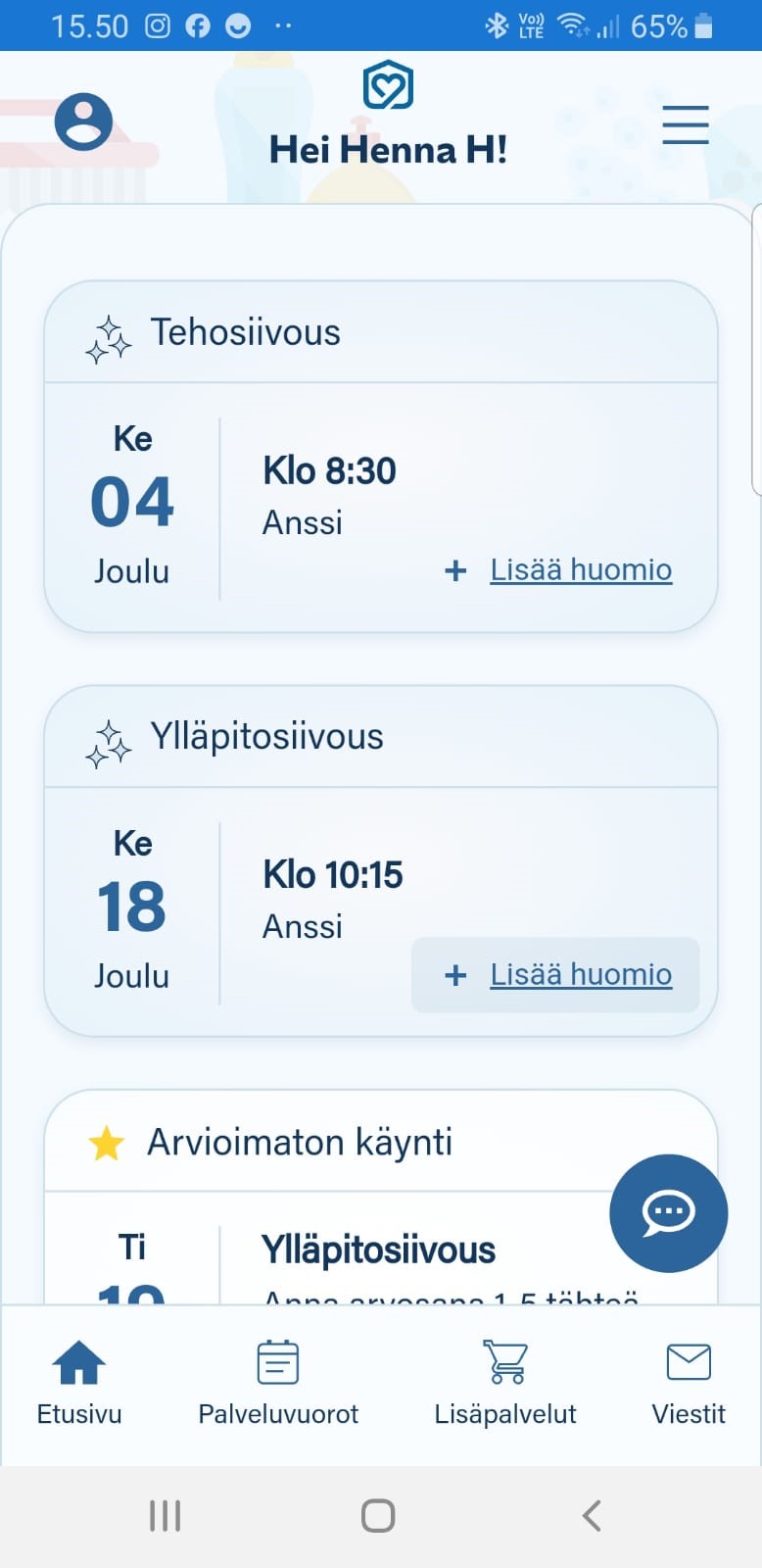Tap the star next to Arvioimaton käynti
Image resolution: width=762 pixels, height=1568 pixels.
coord(108,1141)
